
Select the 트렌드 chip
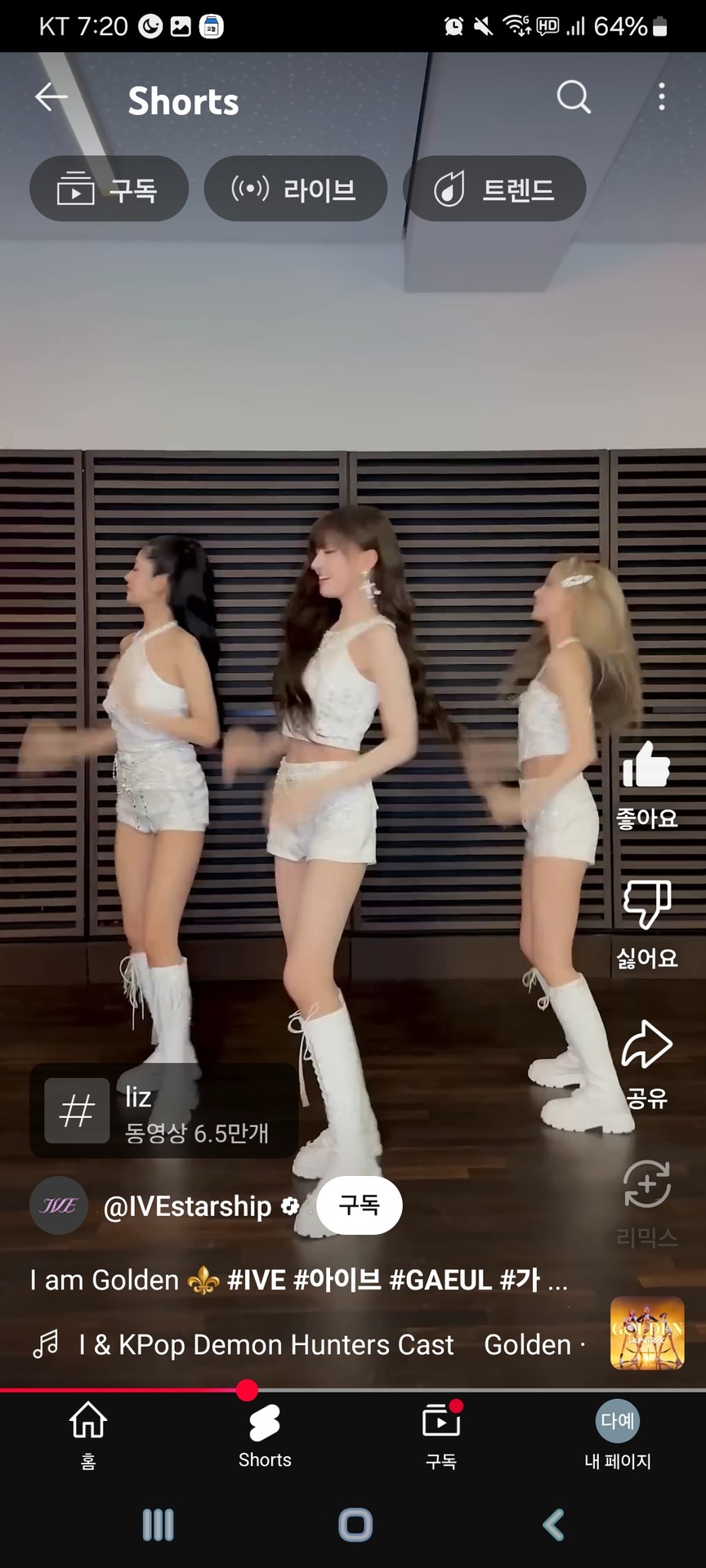coord(494,189)
